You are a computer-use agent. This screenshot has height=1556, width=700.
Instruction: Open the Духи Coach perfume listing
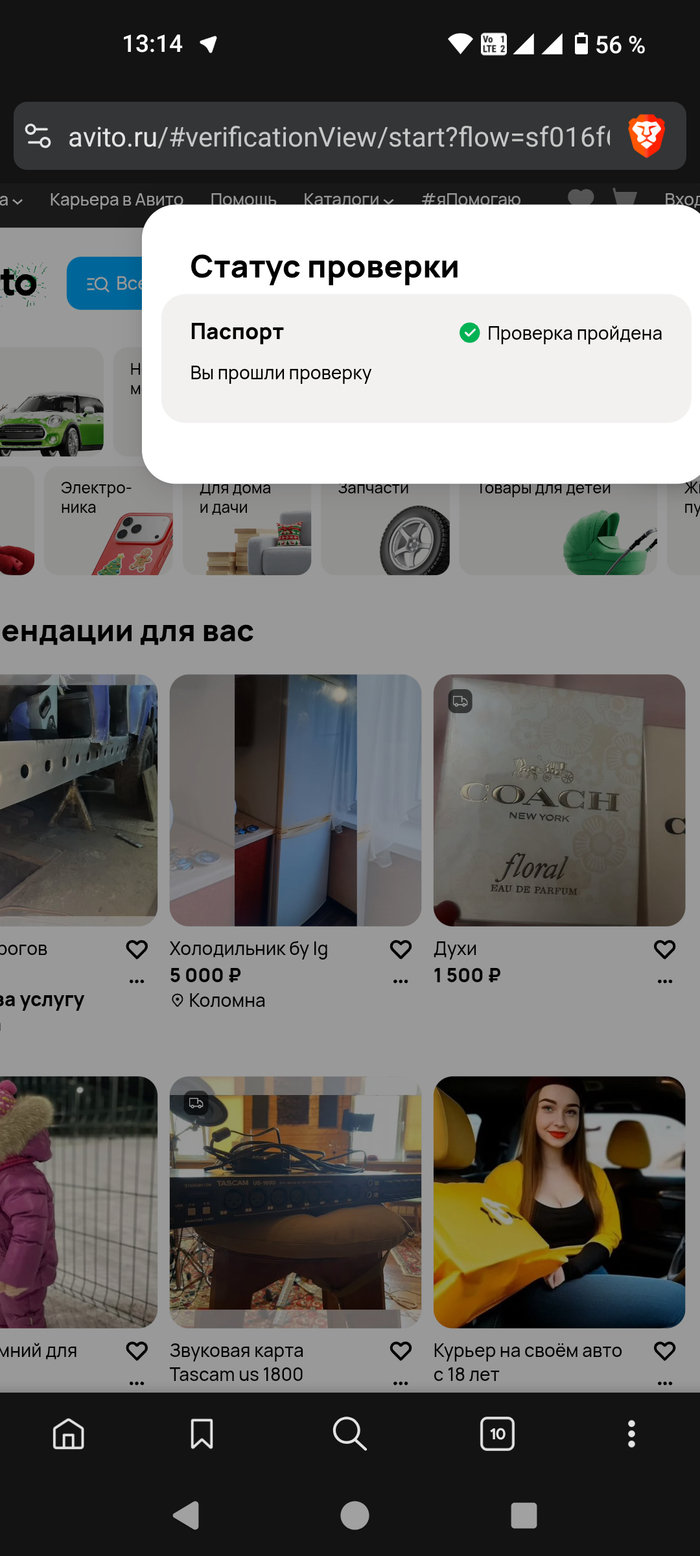click(x=559, y=800)
